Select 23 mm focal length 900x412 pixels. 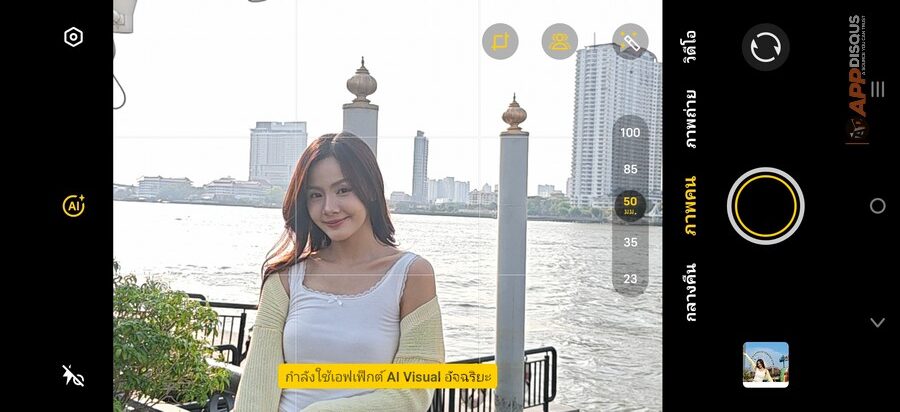pos(630,279)
